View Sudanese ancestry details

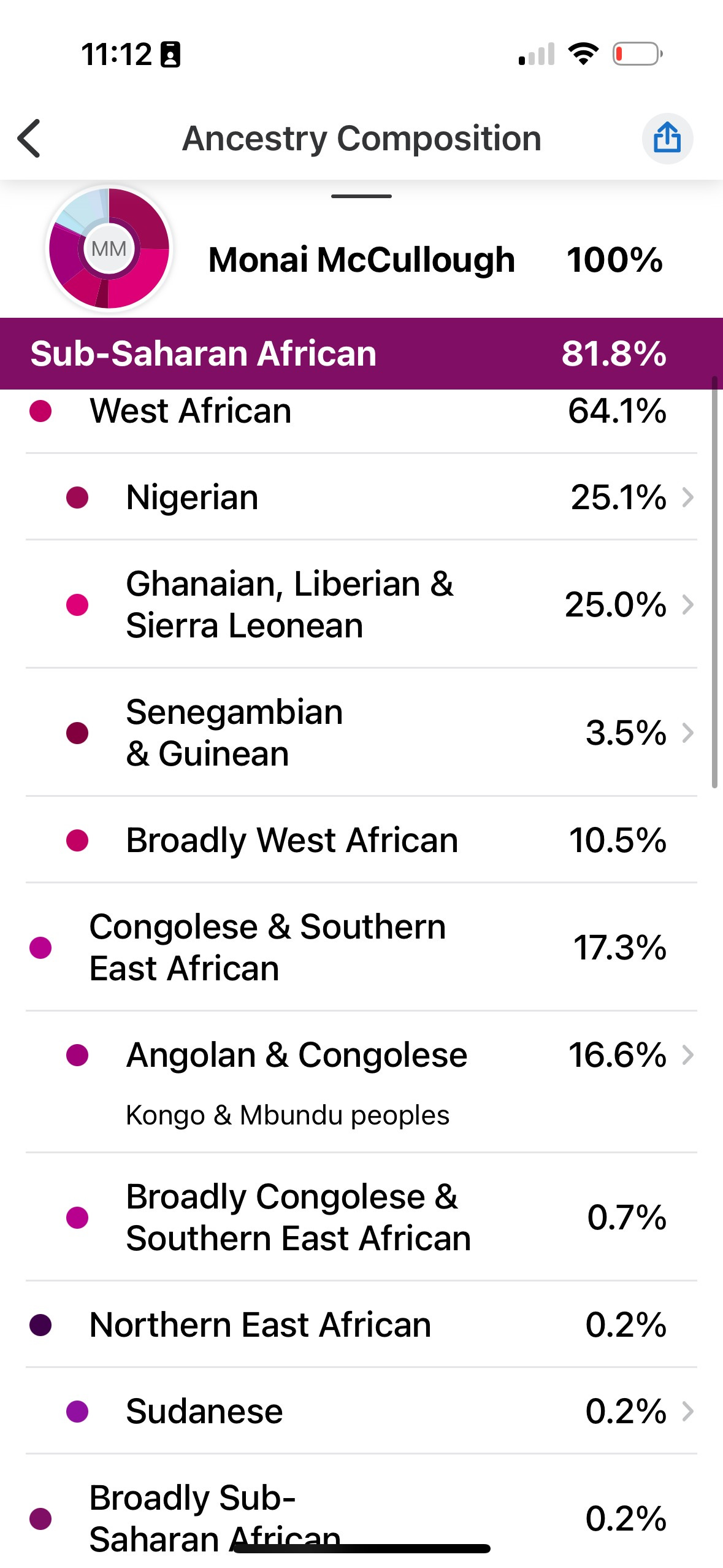coord(361,1411)
